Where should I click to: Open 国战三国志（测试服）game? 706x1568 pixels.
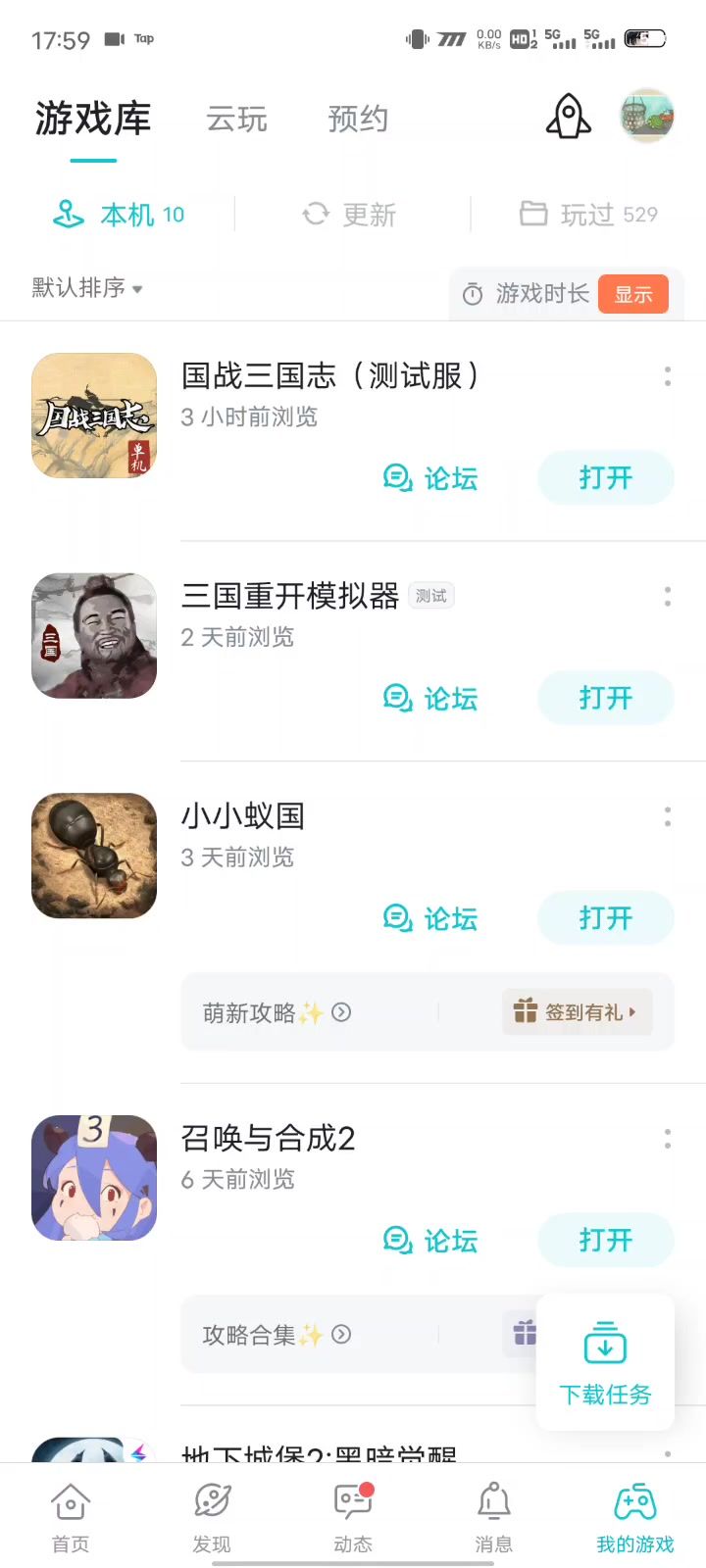(605, 478)
